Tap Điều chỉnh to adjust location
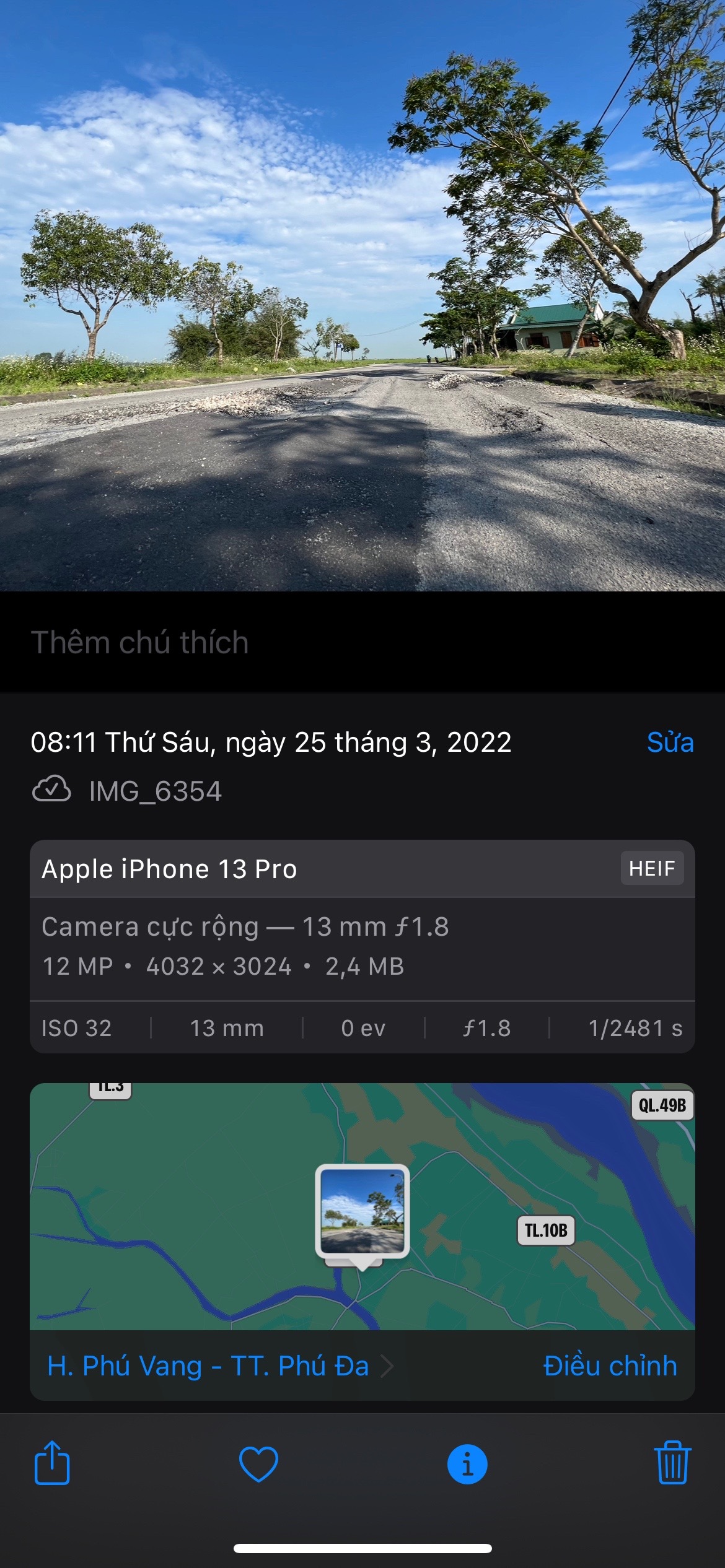Viewport: 725px width, 1568px height. pyautogui.click(x=610, y=1365)
